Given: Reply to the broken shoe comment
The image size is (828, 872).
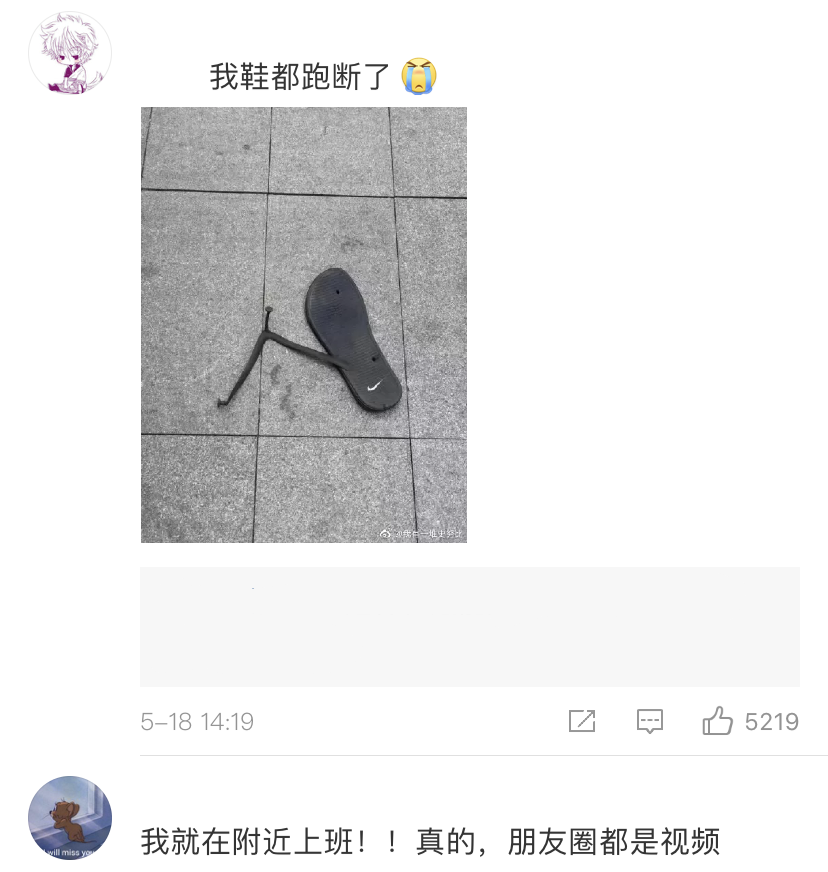Looking at the screenshot, I should 650,721.
